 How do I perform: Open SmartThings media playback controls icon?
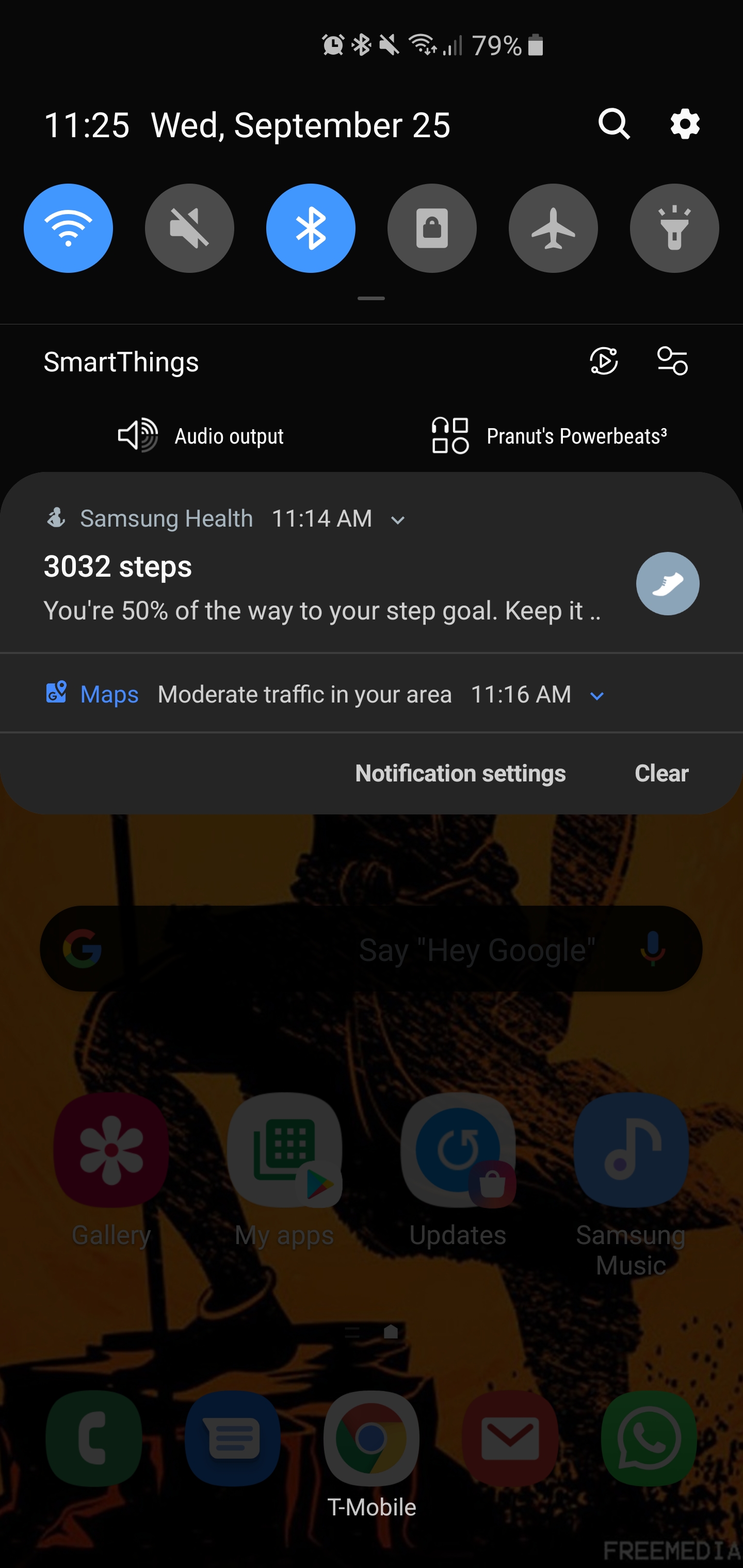(604, 361)
